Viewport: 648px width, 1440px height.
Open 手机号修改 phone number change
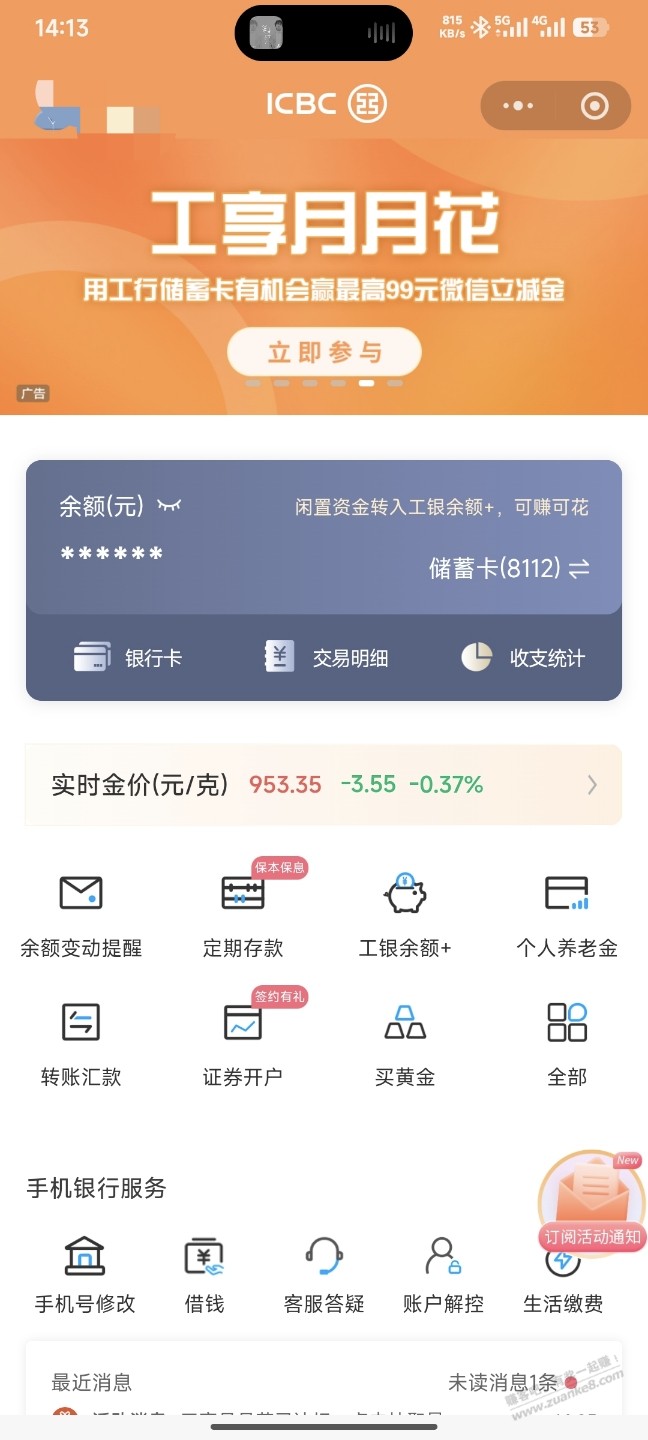(x=85, y=1272)
